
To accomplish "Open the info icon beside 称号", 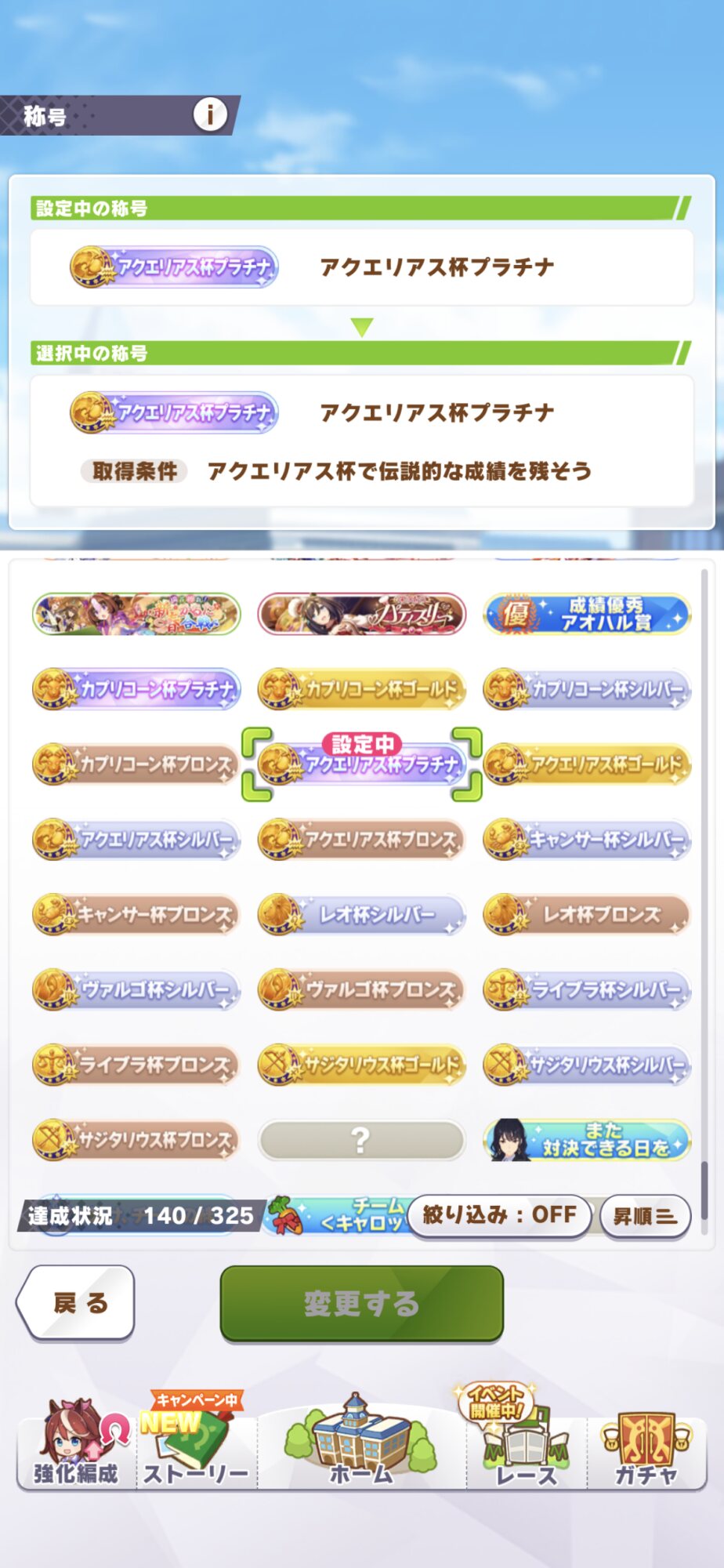I will [210, 115].
